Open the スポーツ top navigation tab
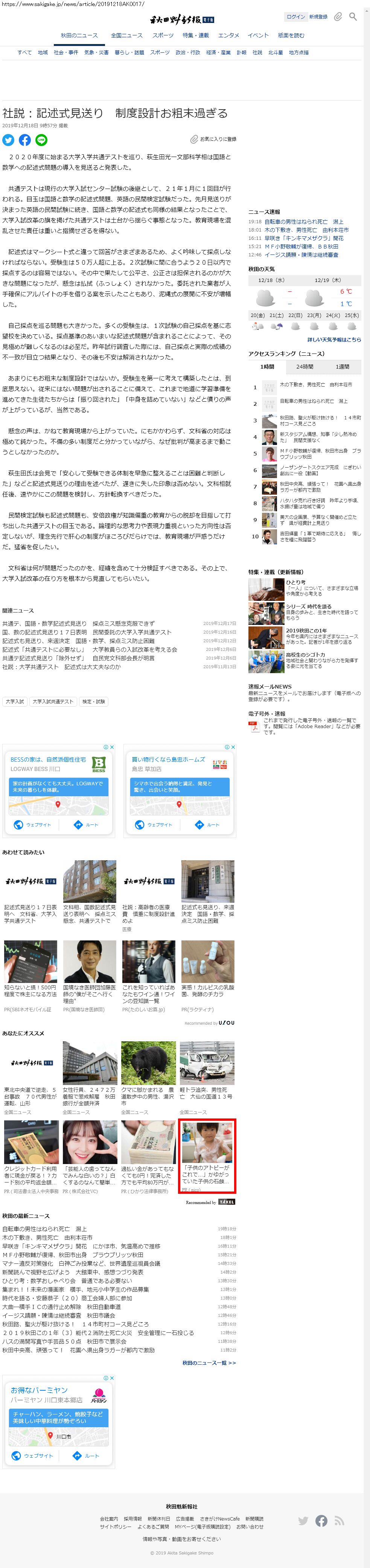Viewport: 370px width, 1568px height. 163,35
